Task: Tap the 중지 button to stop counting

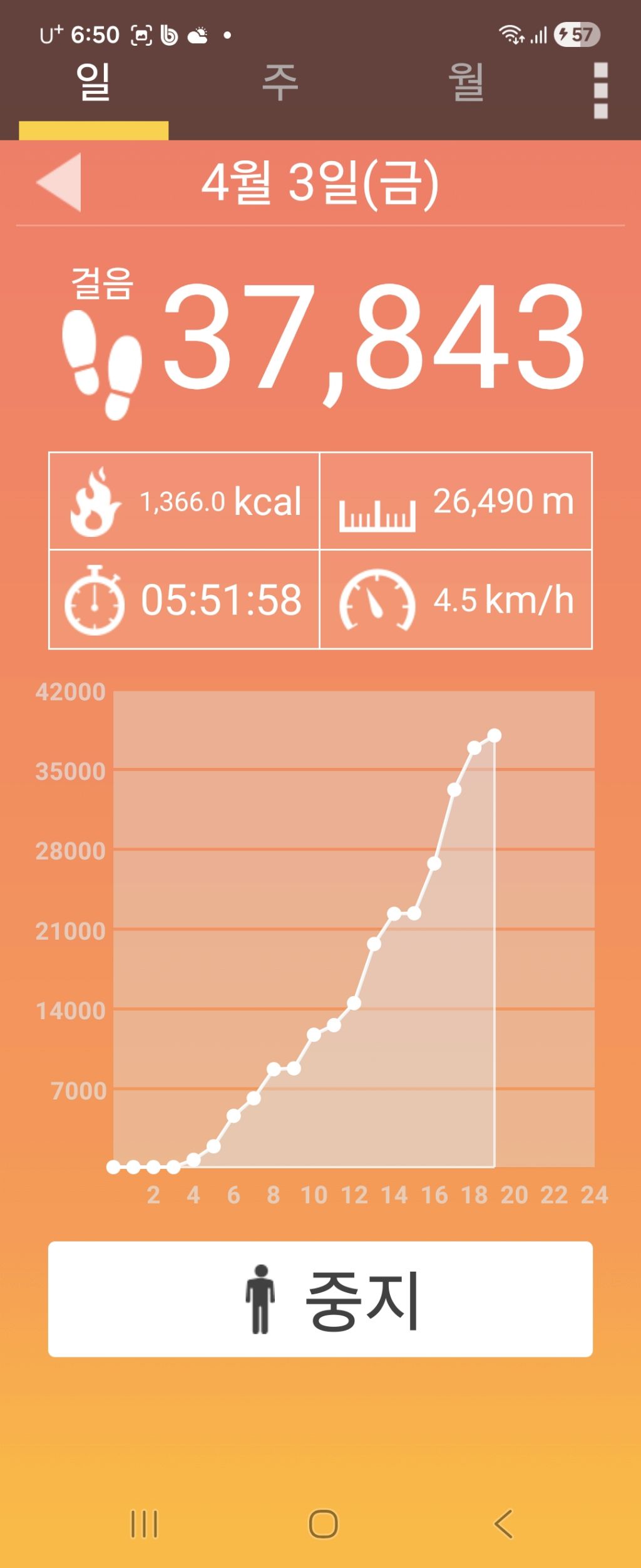Action: 320,1299
